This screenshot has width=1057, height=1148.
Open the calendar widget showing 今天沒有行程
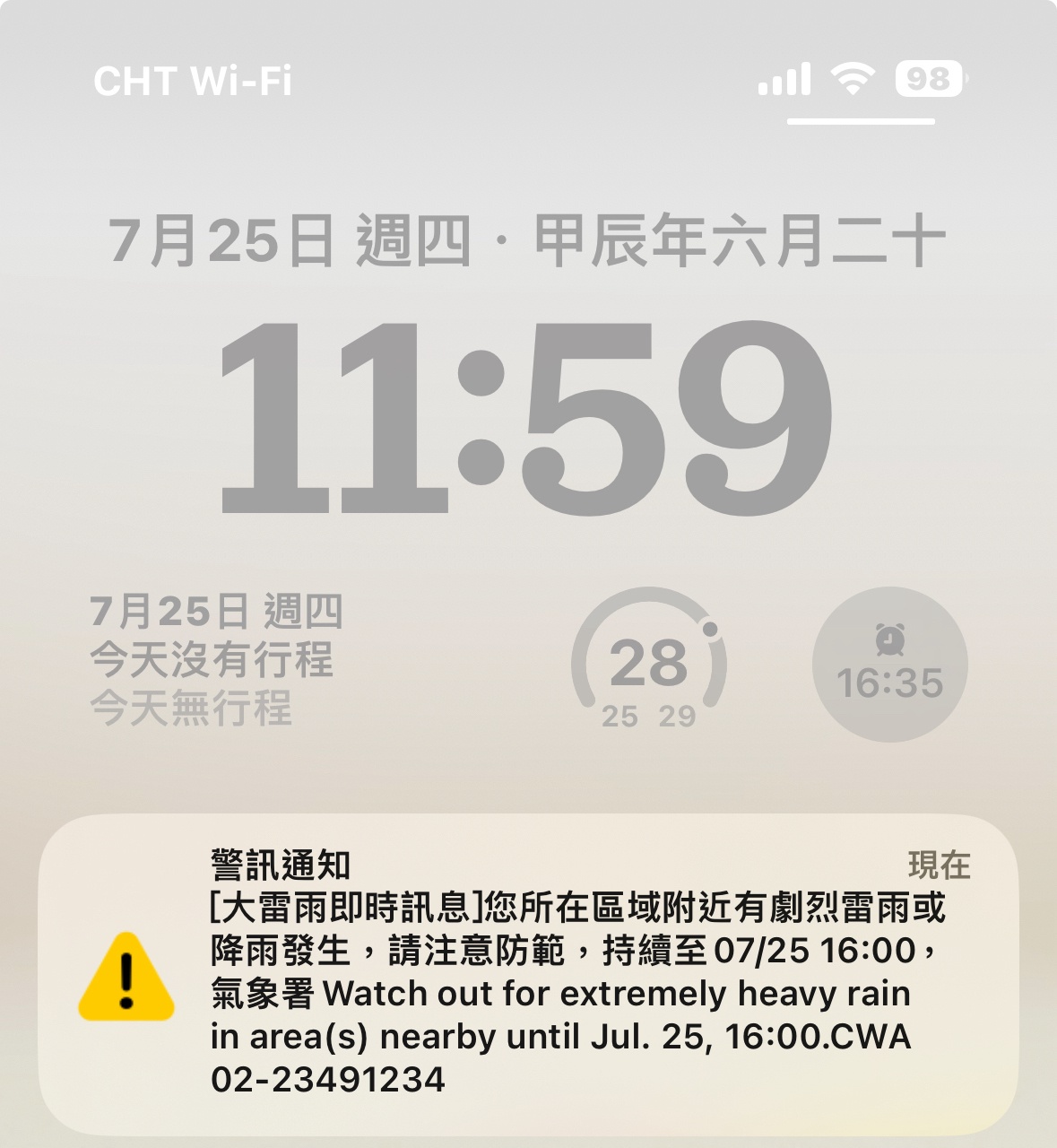[215, 660]
